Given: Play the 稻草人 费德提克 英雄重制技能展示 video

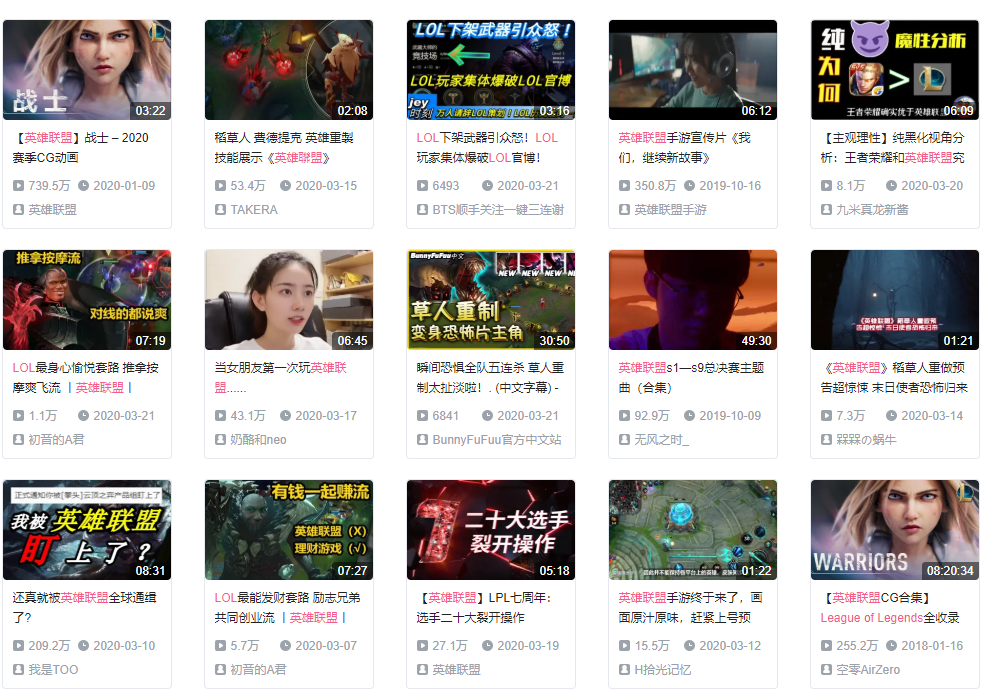Looking at the screenshot, I should (289, 70).
